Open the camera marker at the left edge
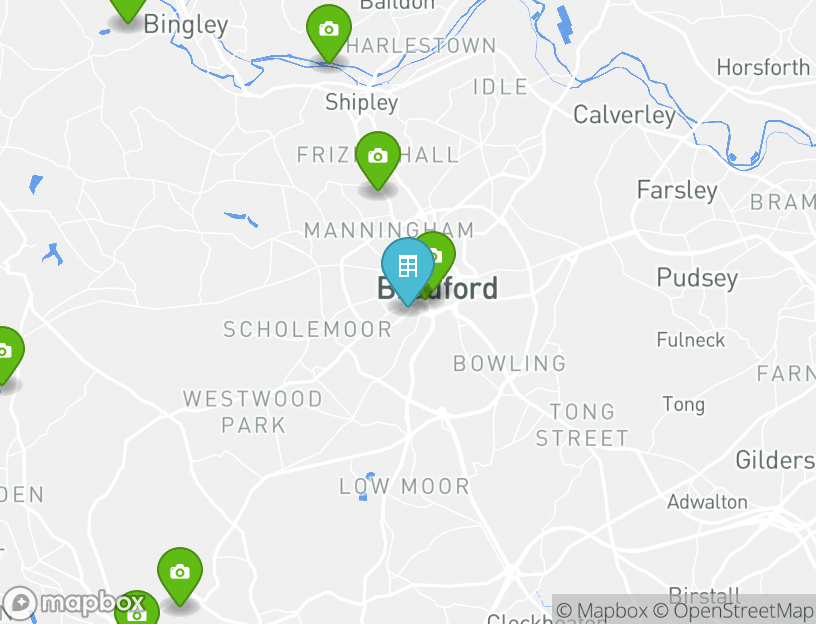Image resolution: width=816 pixels, height=624 pixels. (x=5, y=352)
